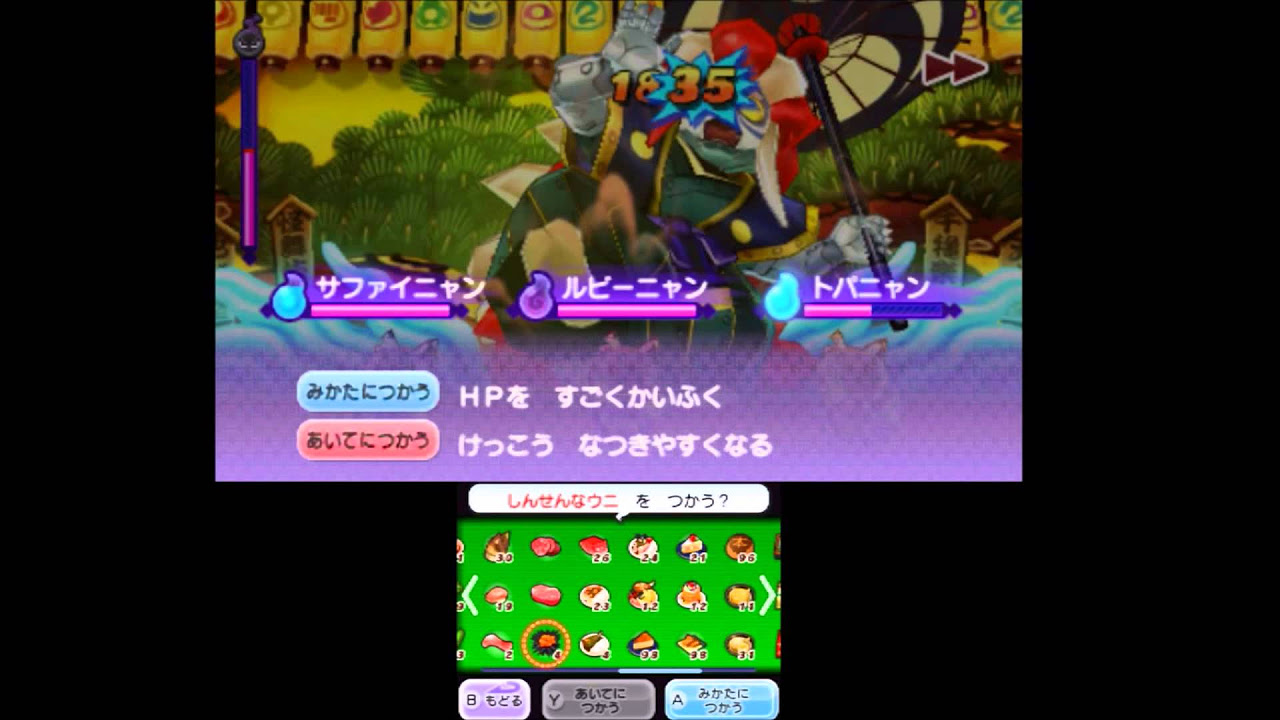Select the round bread item with count 96
1280x720 pixels.
(741, 547)
